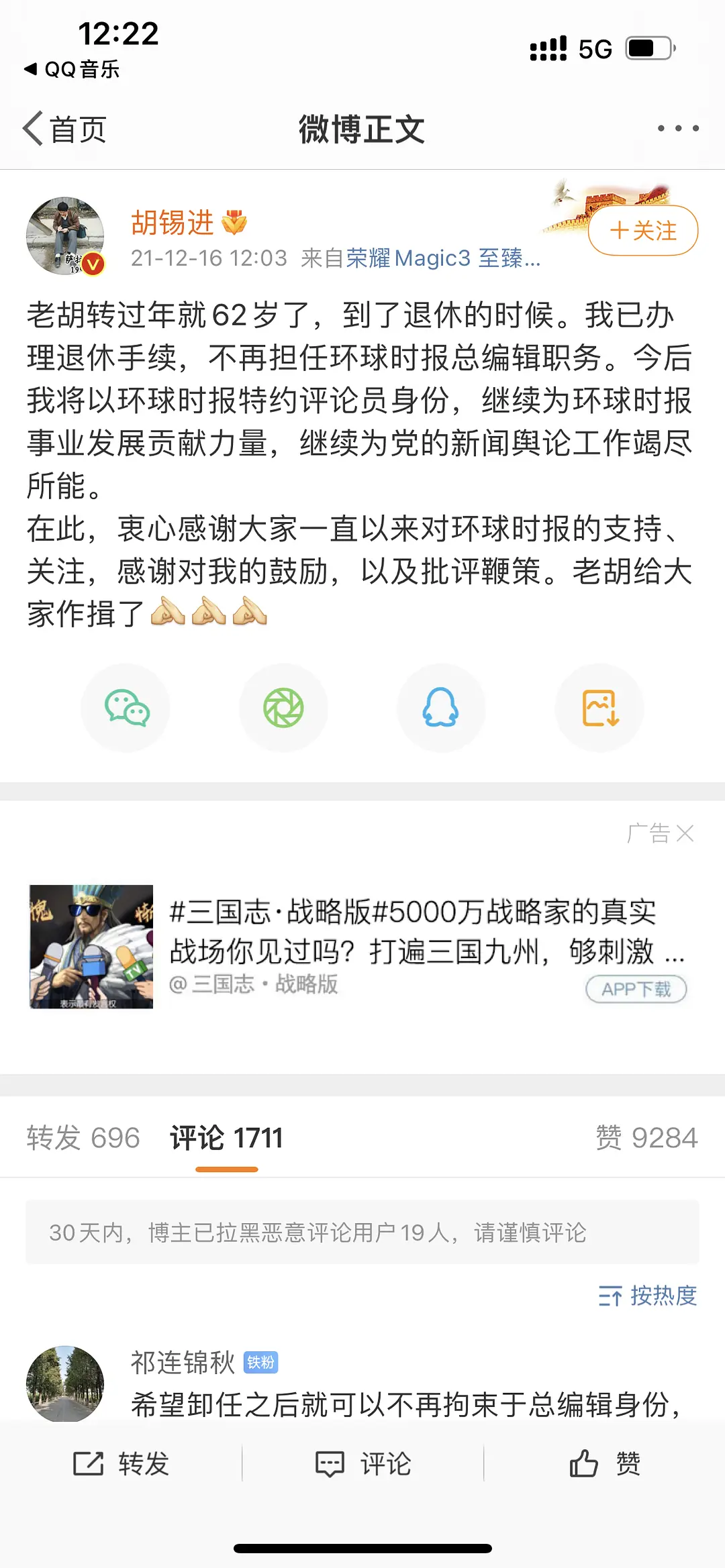Dismiss the 广告 ad with X
The height and width of the screenshot is (1568, 725).
(685, 833)
